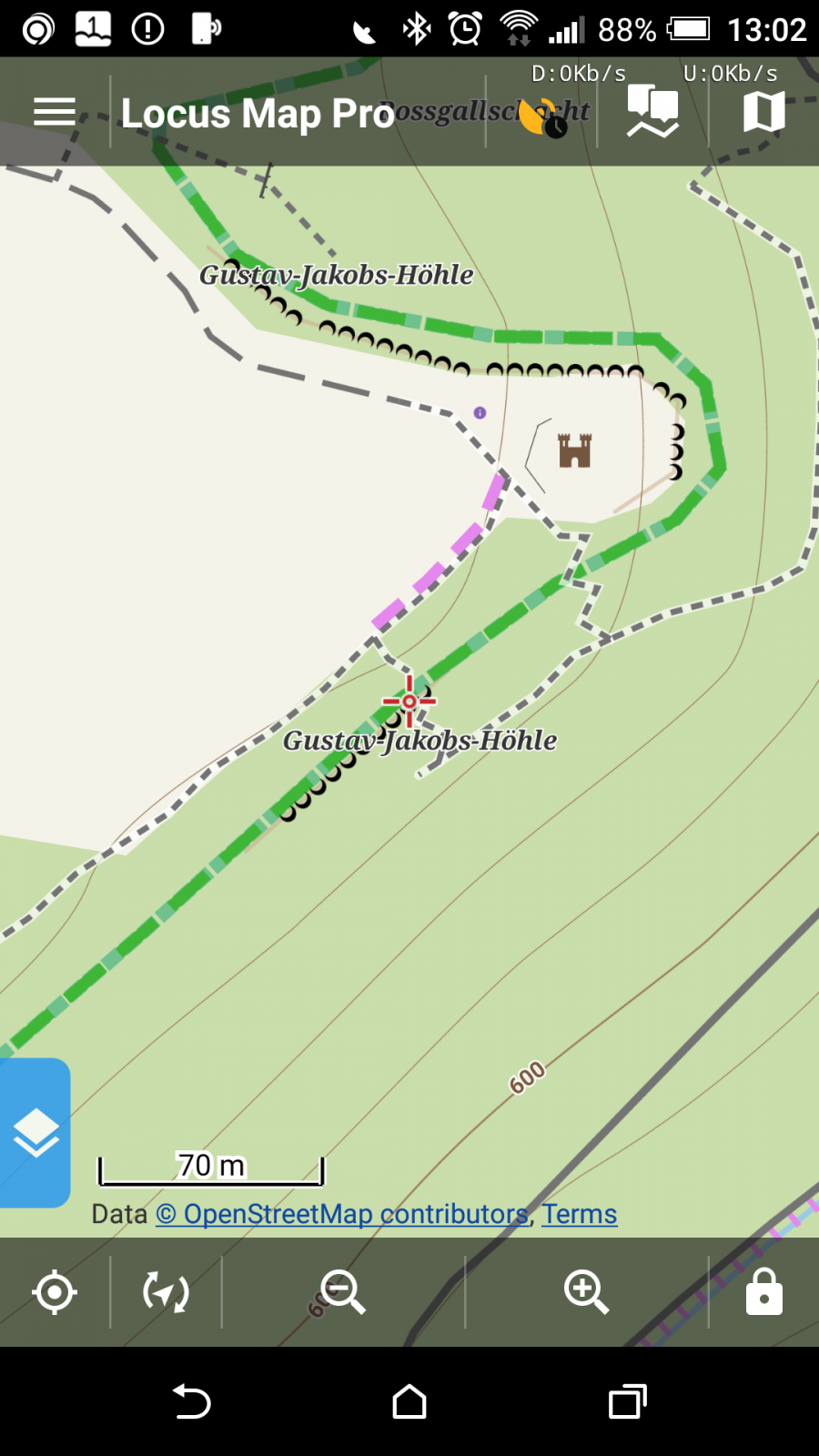Tap the purple info point on the map
This screenshot has width=819, height=1456.
pyautogui.click(x=480, y=413)
